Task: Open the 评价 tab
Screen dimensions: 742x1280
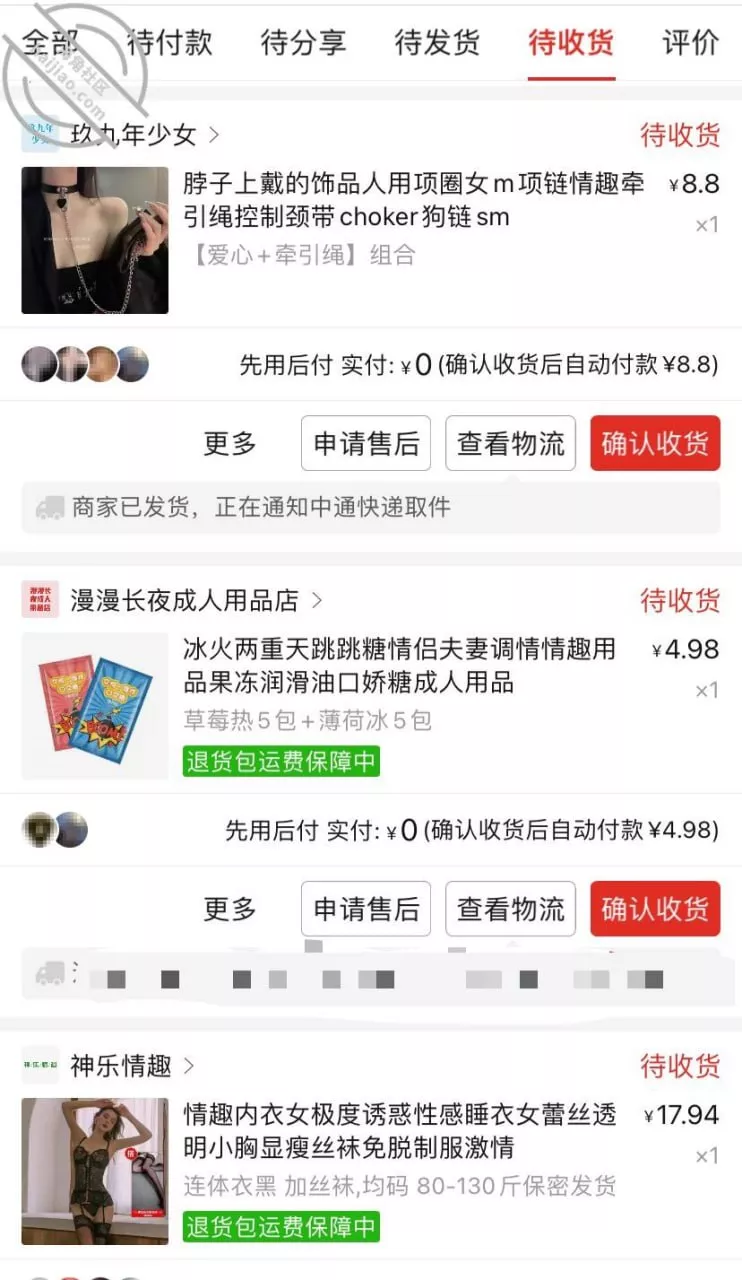Action: click(690, 42)
